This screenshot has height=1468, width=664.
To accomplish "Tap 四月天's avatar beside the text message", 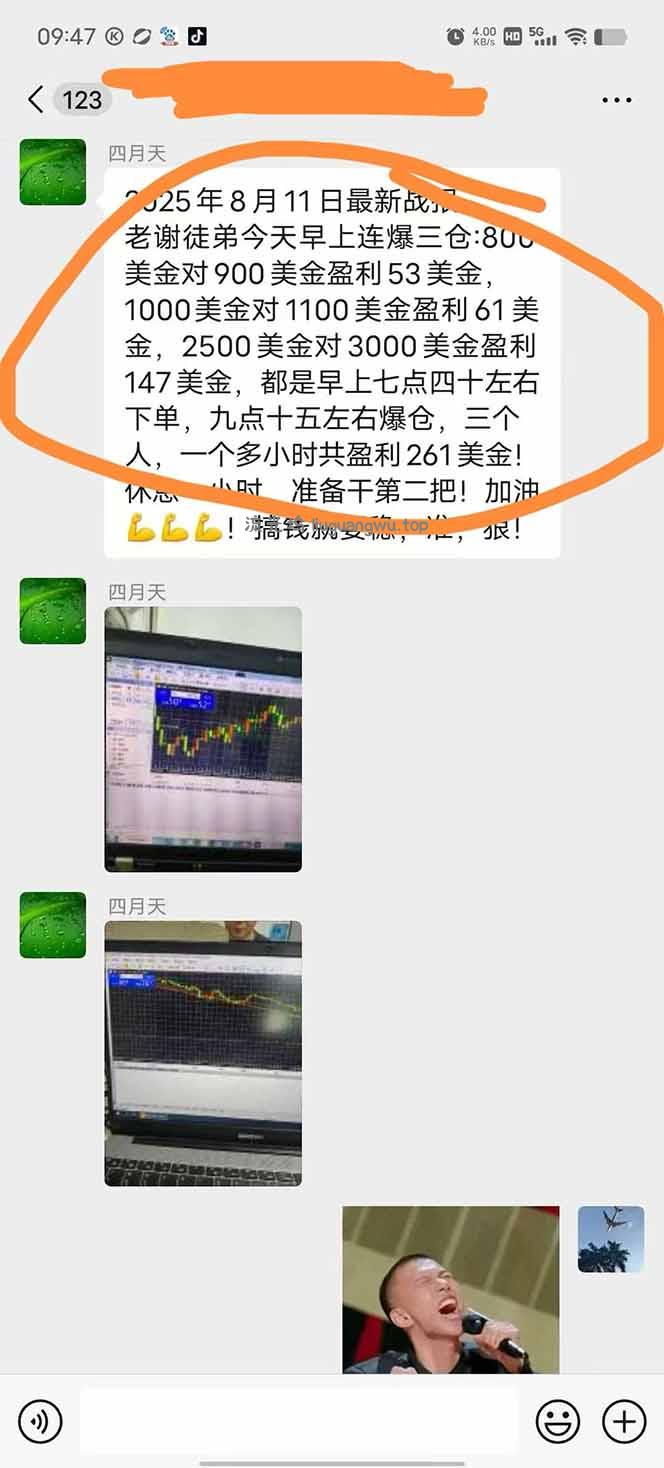I will tap(53, 172).
